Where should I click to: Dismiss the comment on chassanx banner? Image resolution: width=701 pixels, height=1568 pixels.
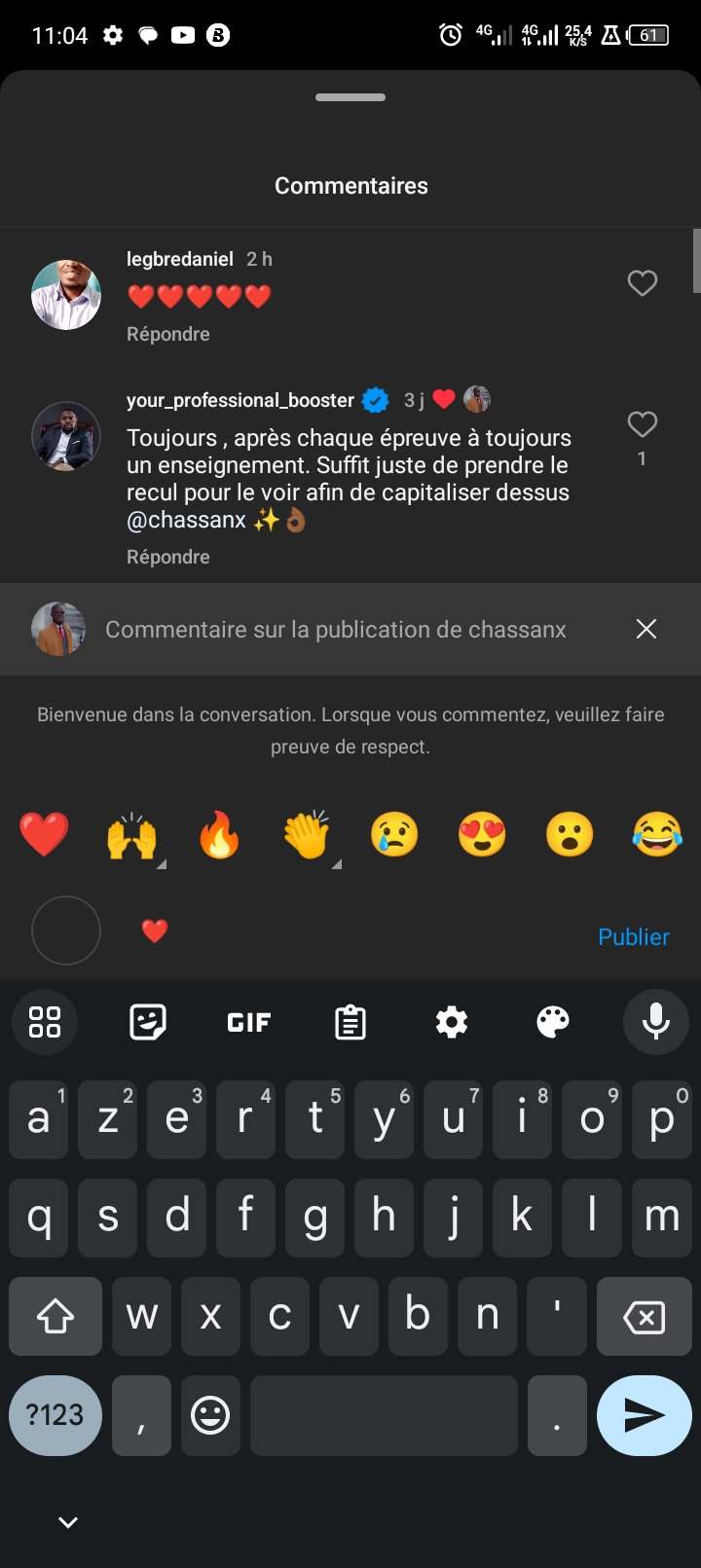(x=646, y=630)
